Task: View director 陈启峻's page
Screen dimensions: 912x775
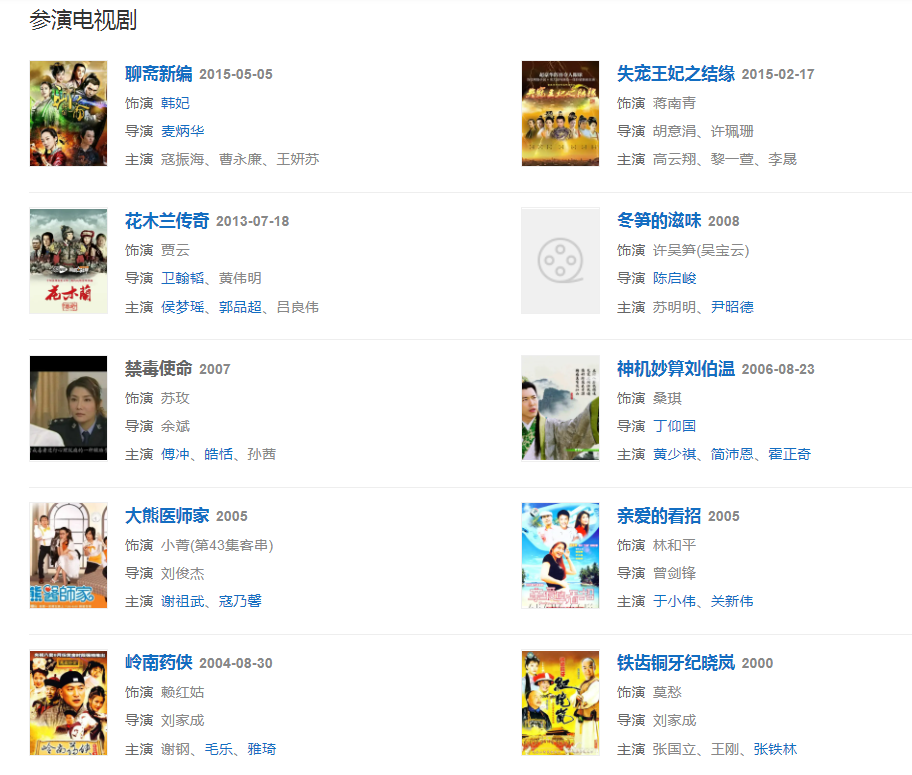Action: [x=675, y=278]
